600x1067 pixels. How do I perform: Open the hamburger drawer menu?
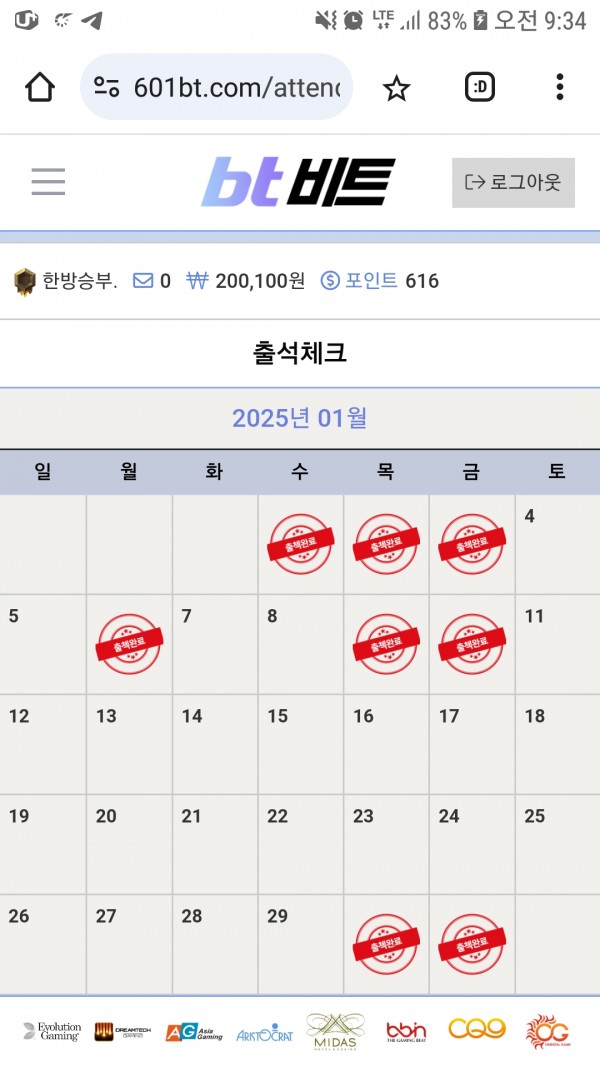tap(48, 182)
